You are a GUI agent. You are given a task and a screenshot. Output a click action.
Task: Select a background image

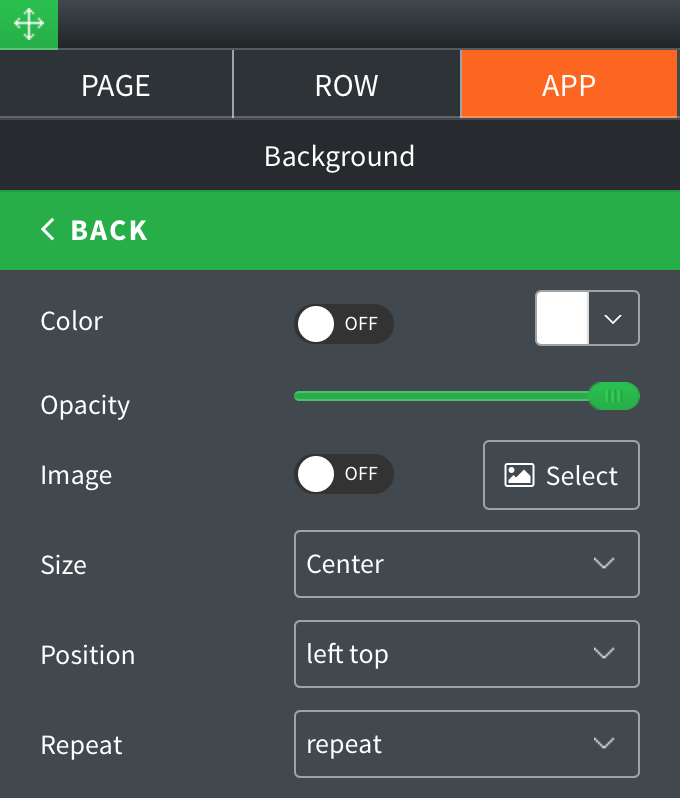[x=561, y=475]
